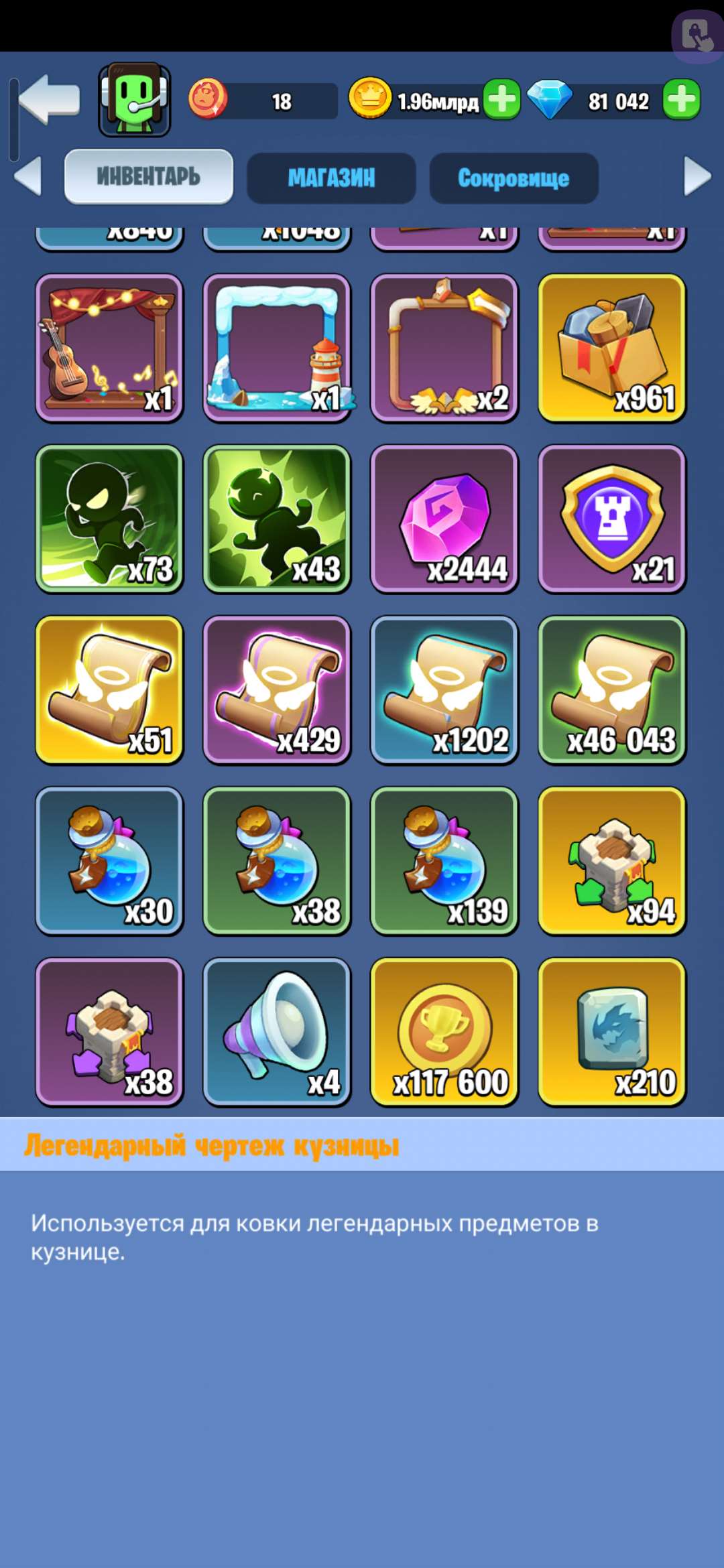Viewport: 724px width, 1568px height.
Task: Go back with the white arrow
Action: click(x=49, y=100)
